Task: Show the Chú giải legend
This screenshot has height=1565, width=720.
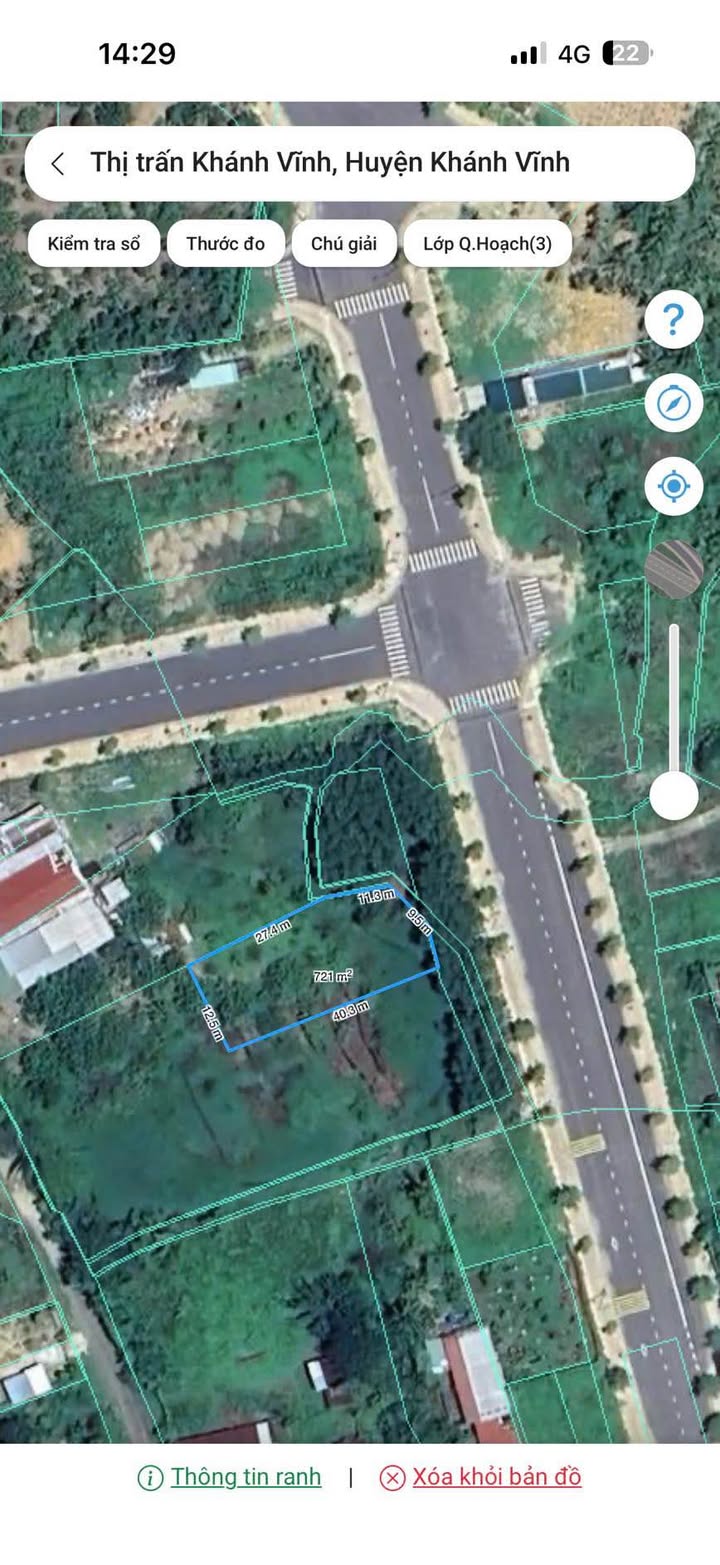Action: pyautogui.click(x=344, y=244)
